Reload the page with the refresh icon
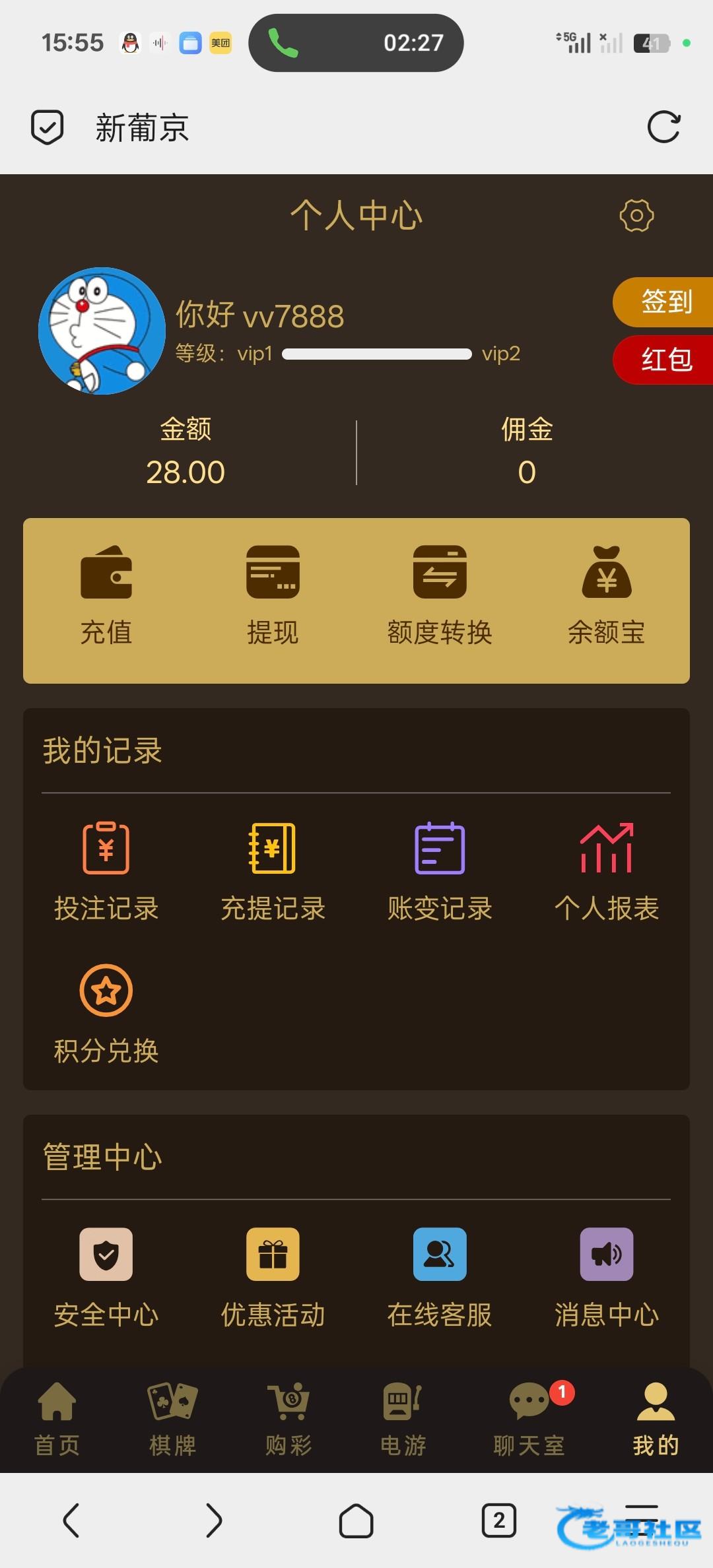This screenshot has height=1568, width=713. point(663,127)
